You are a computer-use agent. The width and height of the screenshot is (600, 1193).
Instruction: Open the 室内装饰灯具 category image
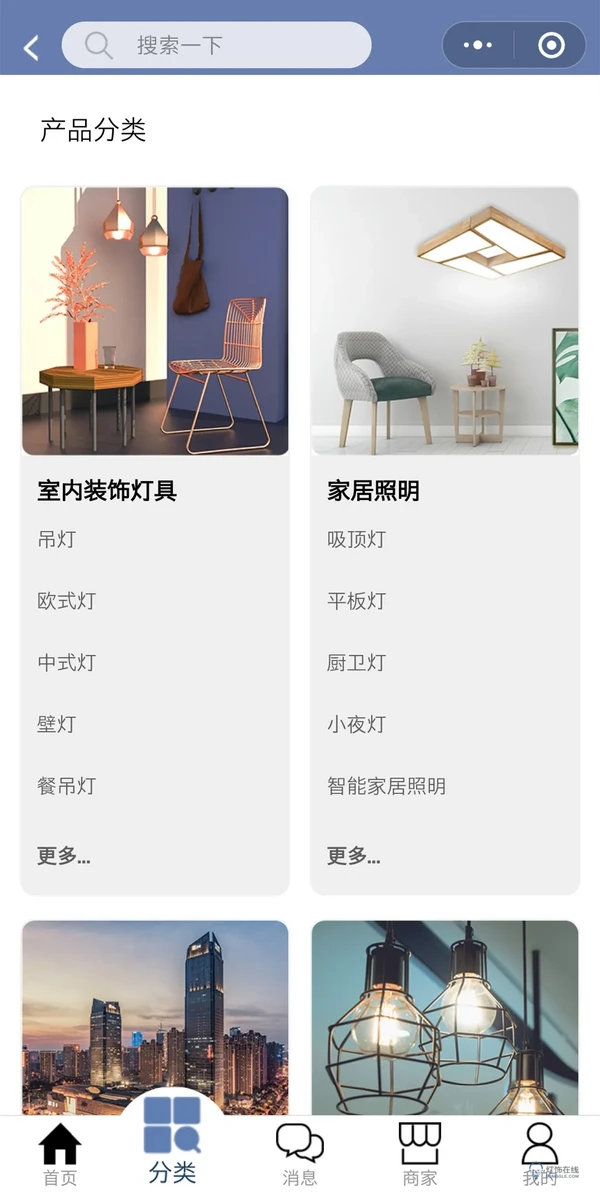(155, 321)
